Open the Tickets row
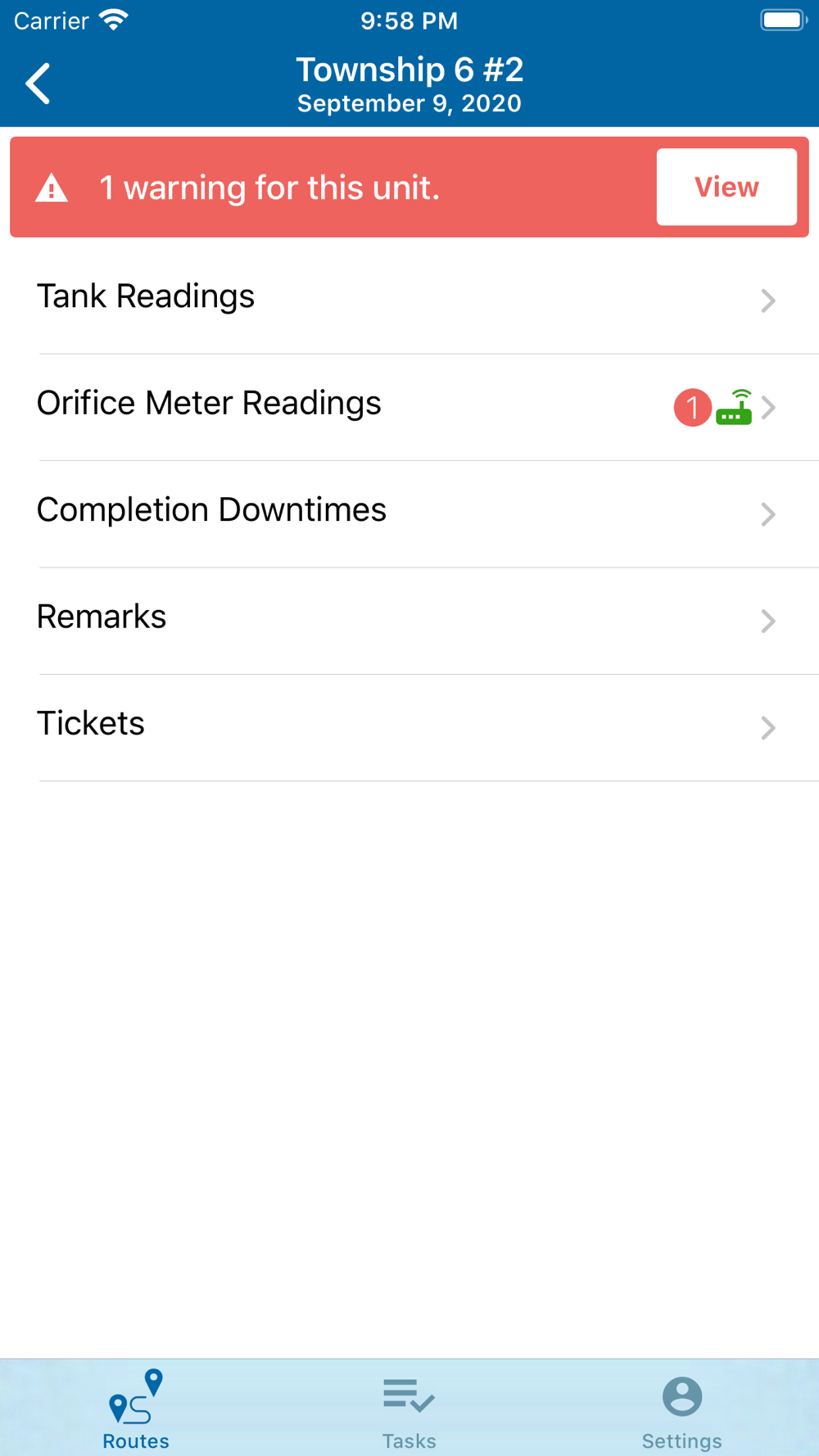 (x=409, y=727)
